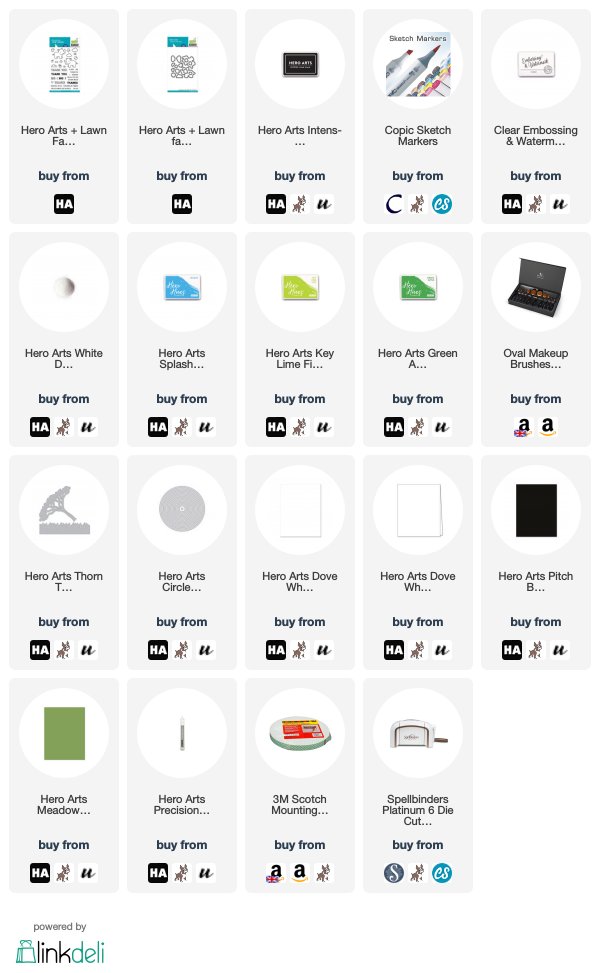Open the Copic Sketch Markers product image
This screenshot has width=600, height=973.
pyautogui.click(x=418, y=65)
